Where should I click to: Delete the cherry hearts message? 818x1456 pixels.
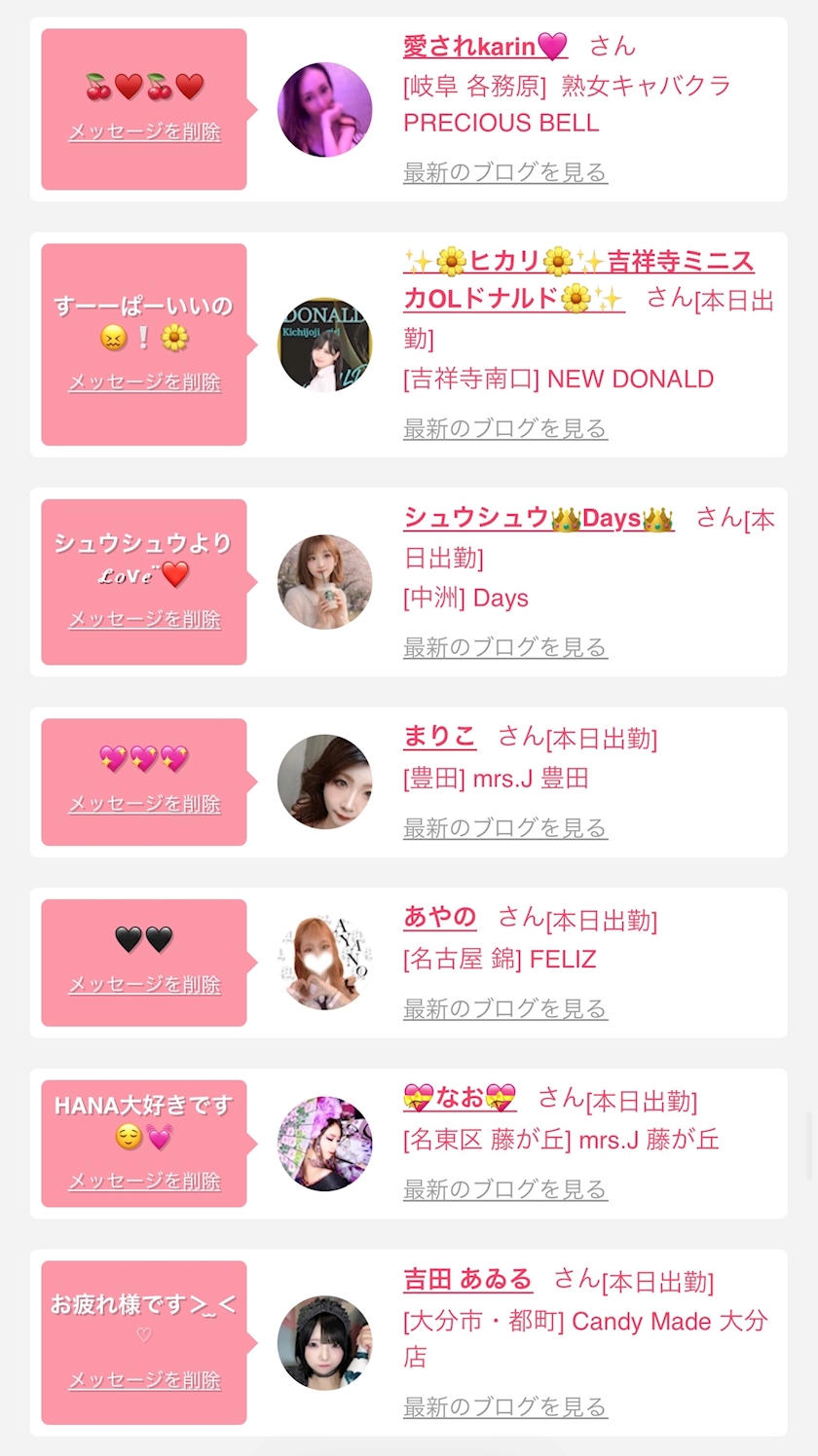[x=144, y=131]
